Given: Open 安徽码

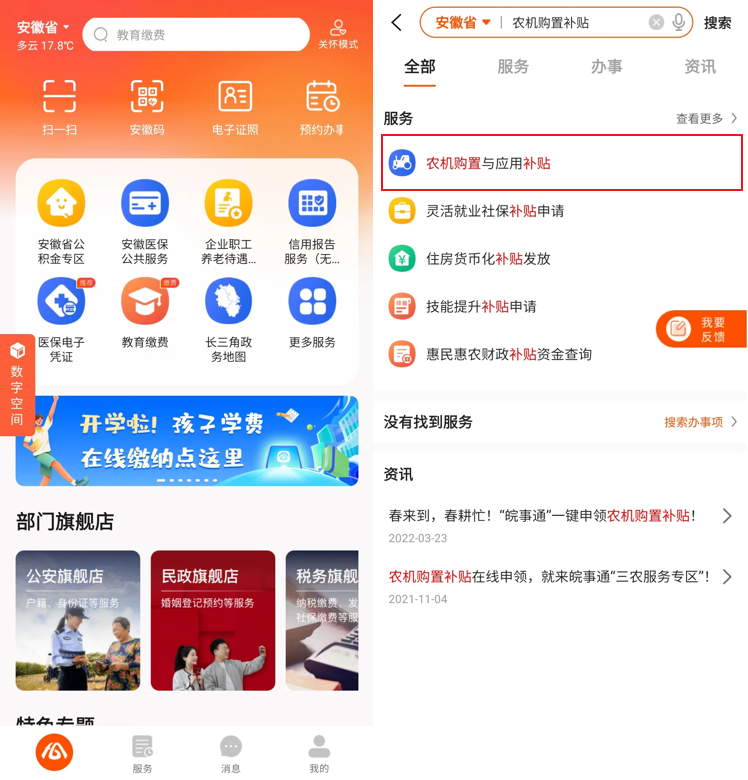Looking at the screenshot, I should click(x=147, y=107).
